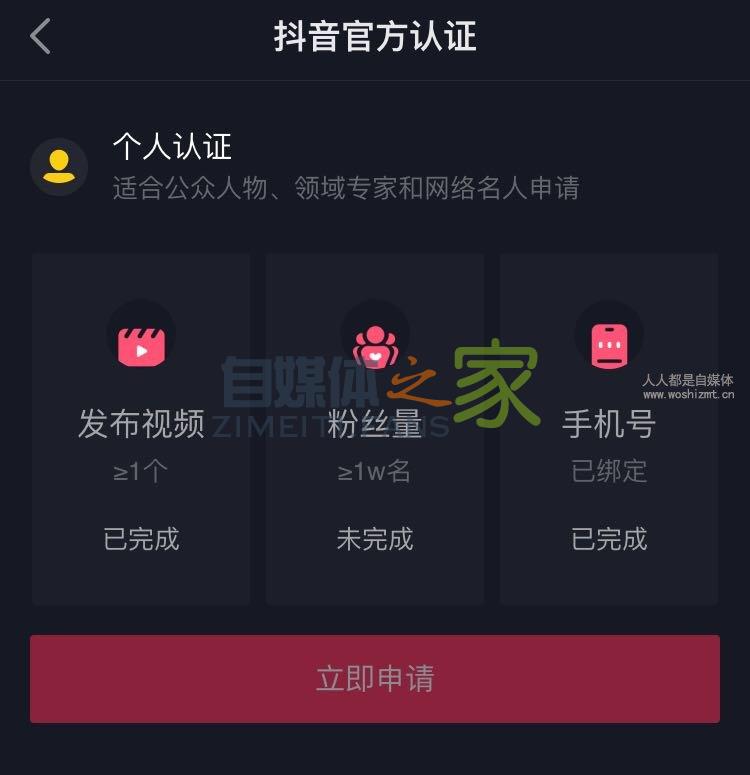Toggle the 粉丝量 status marked 未完成
The height and width of the screenshot is (775, 750).
(374, 540)
